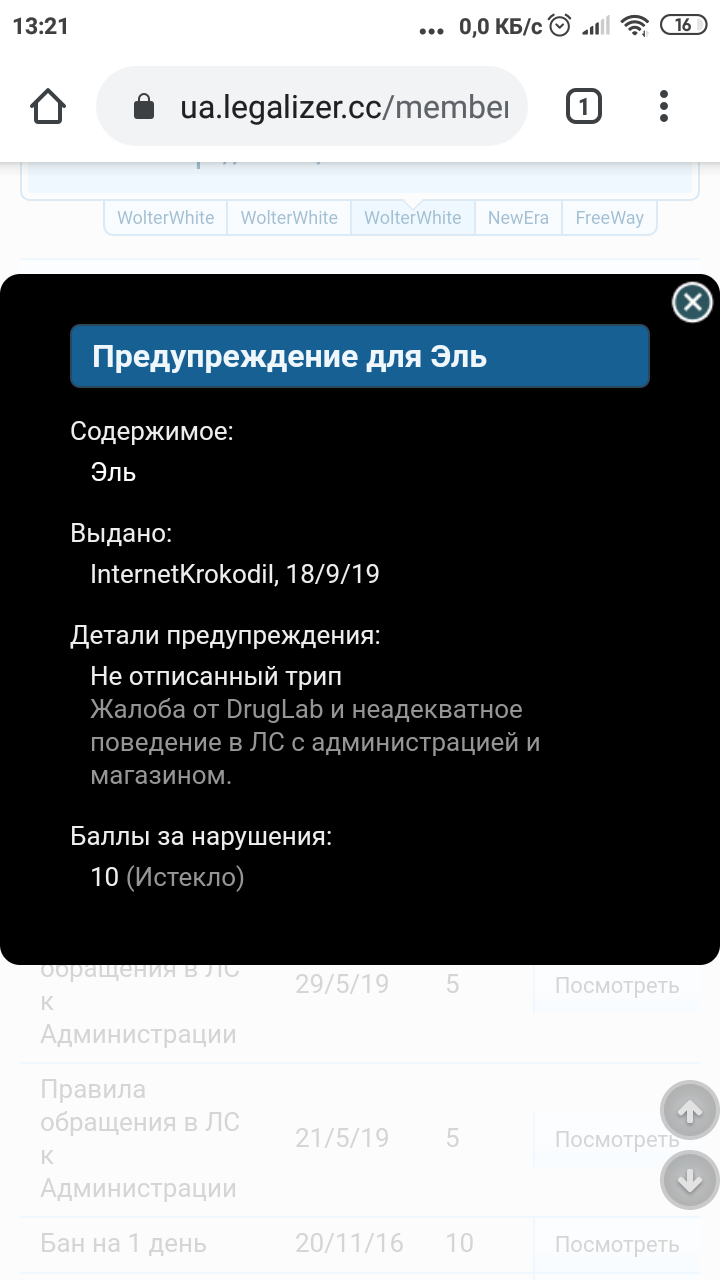
Task: View the warning dated 29/5/19
Action: 616,986
